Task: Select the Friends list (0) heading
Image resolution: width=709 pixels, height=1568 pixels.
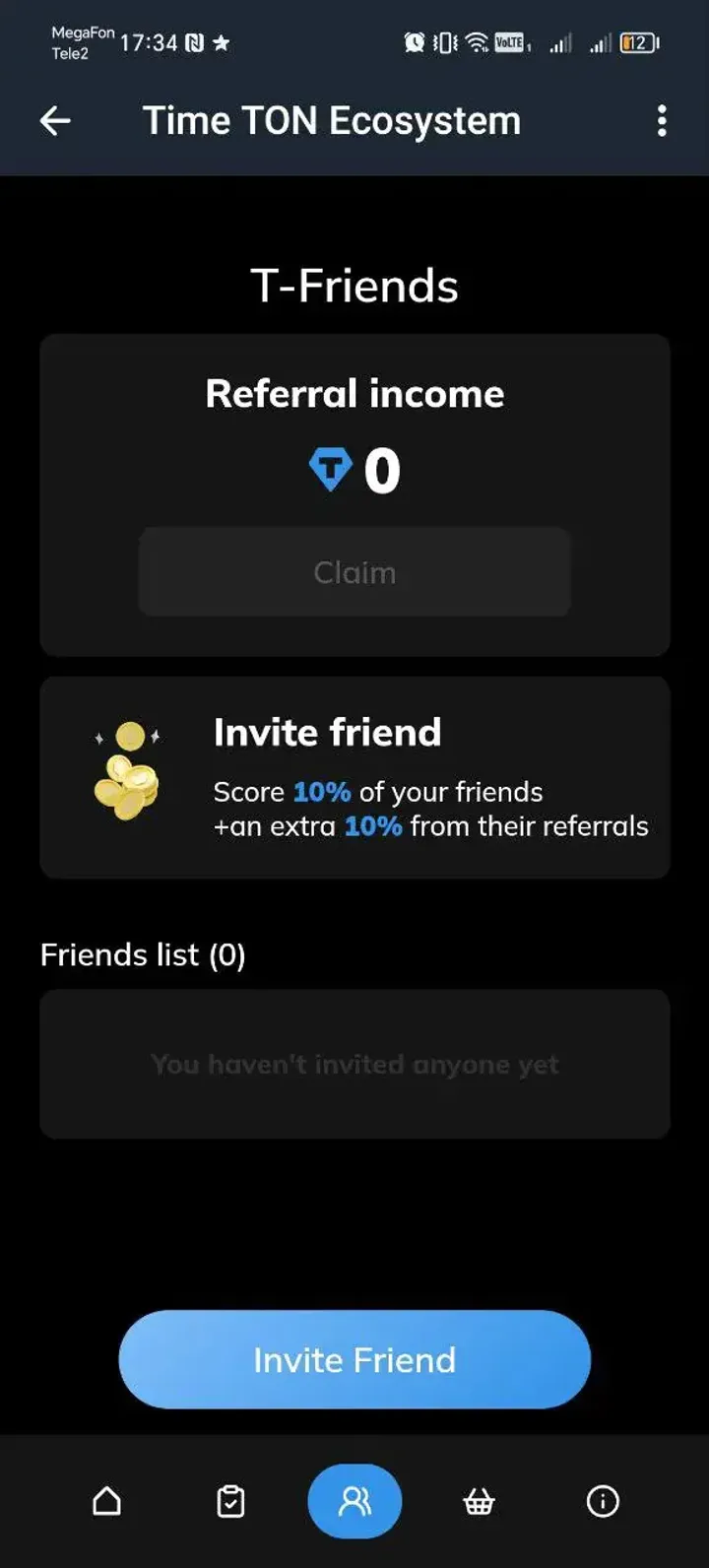Action: point(143,953)
